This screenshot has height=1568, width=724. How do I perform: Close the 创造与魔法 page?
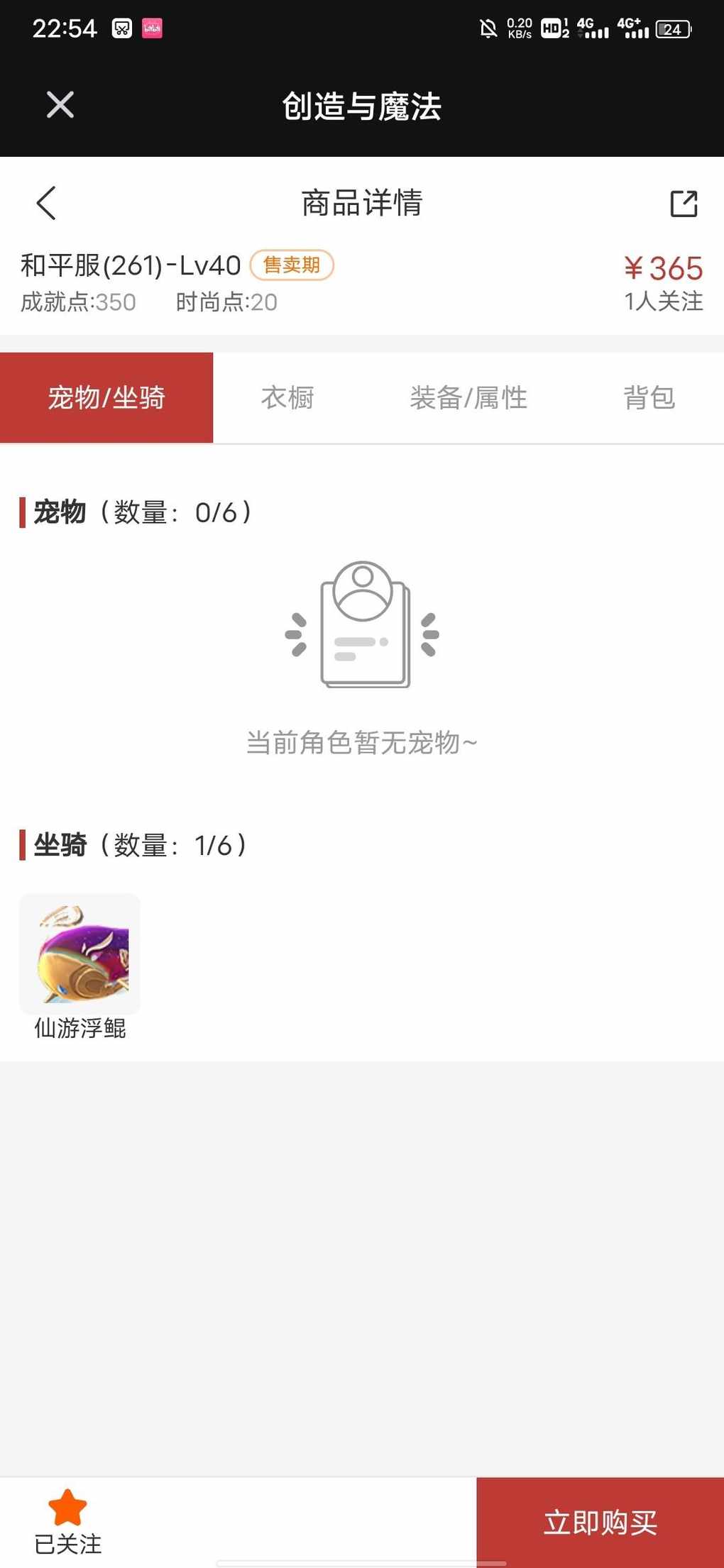point(60,105)
